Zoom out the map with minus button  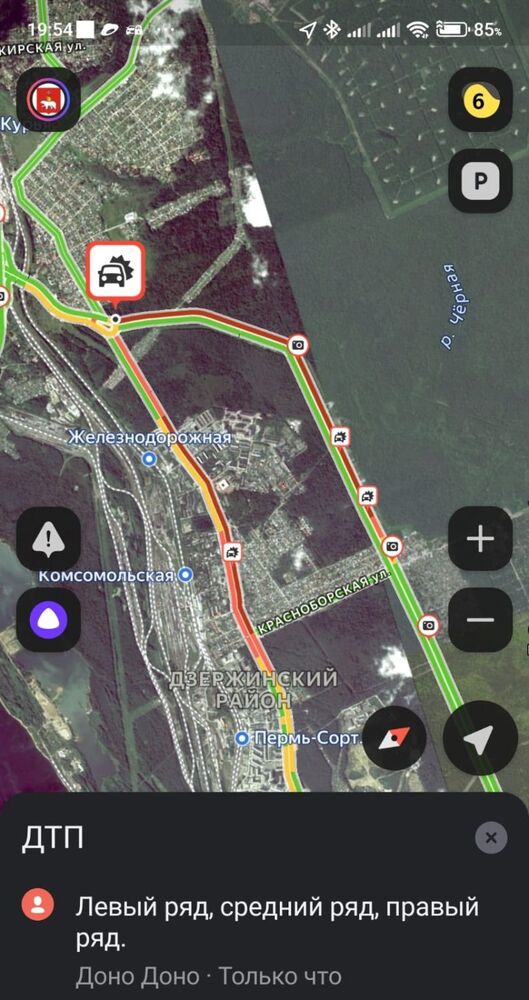coord(480,620)
